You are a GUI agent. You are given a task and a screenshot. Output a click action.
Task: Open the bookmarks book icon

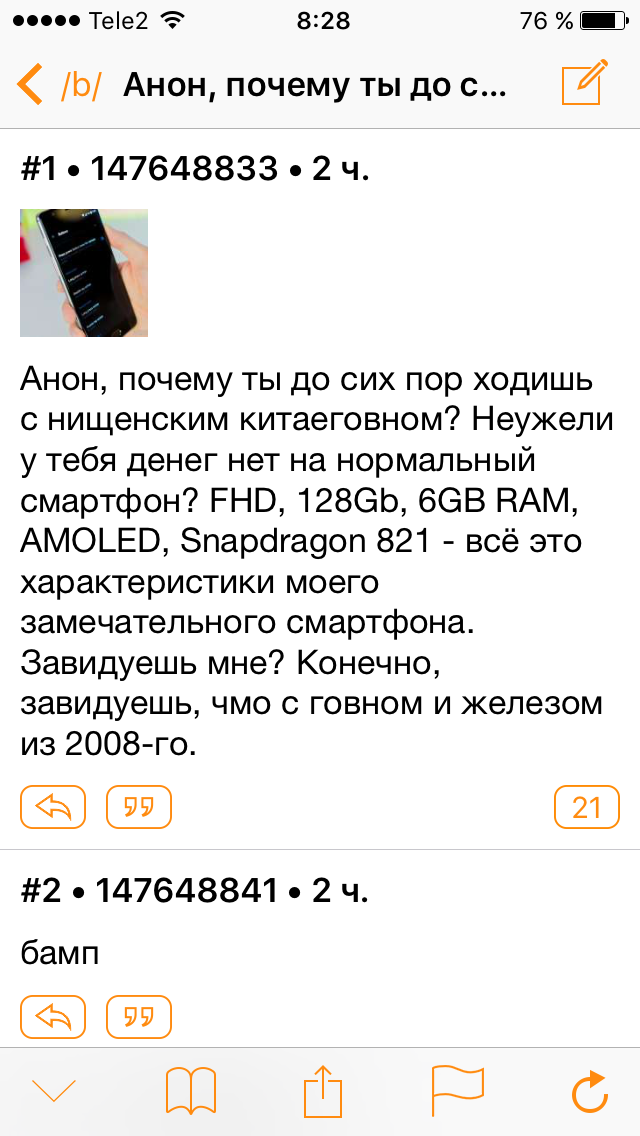pyautogui.click(x=191, y=1090)
